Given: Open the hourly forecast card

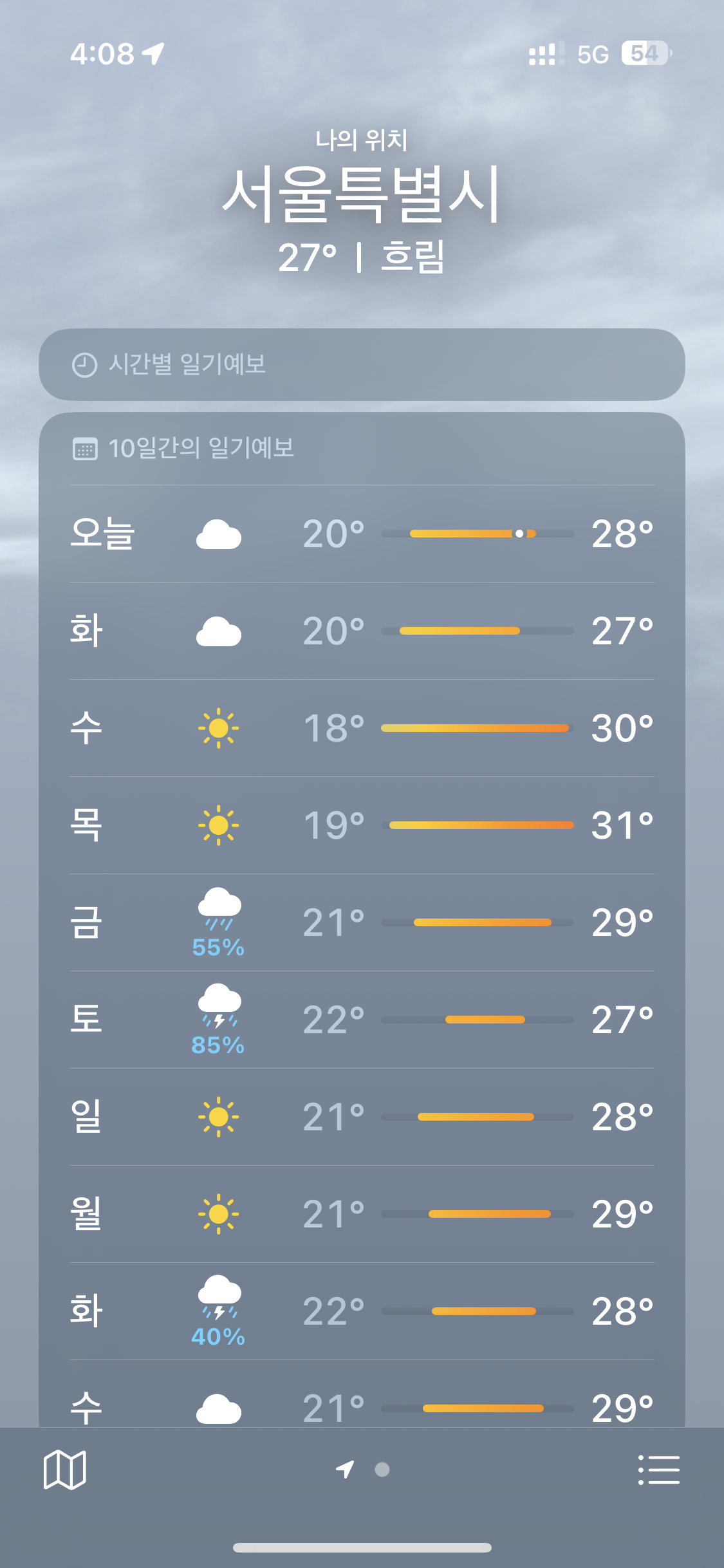Looking at the screenshot, I should (x=362, y=364).
